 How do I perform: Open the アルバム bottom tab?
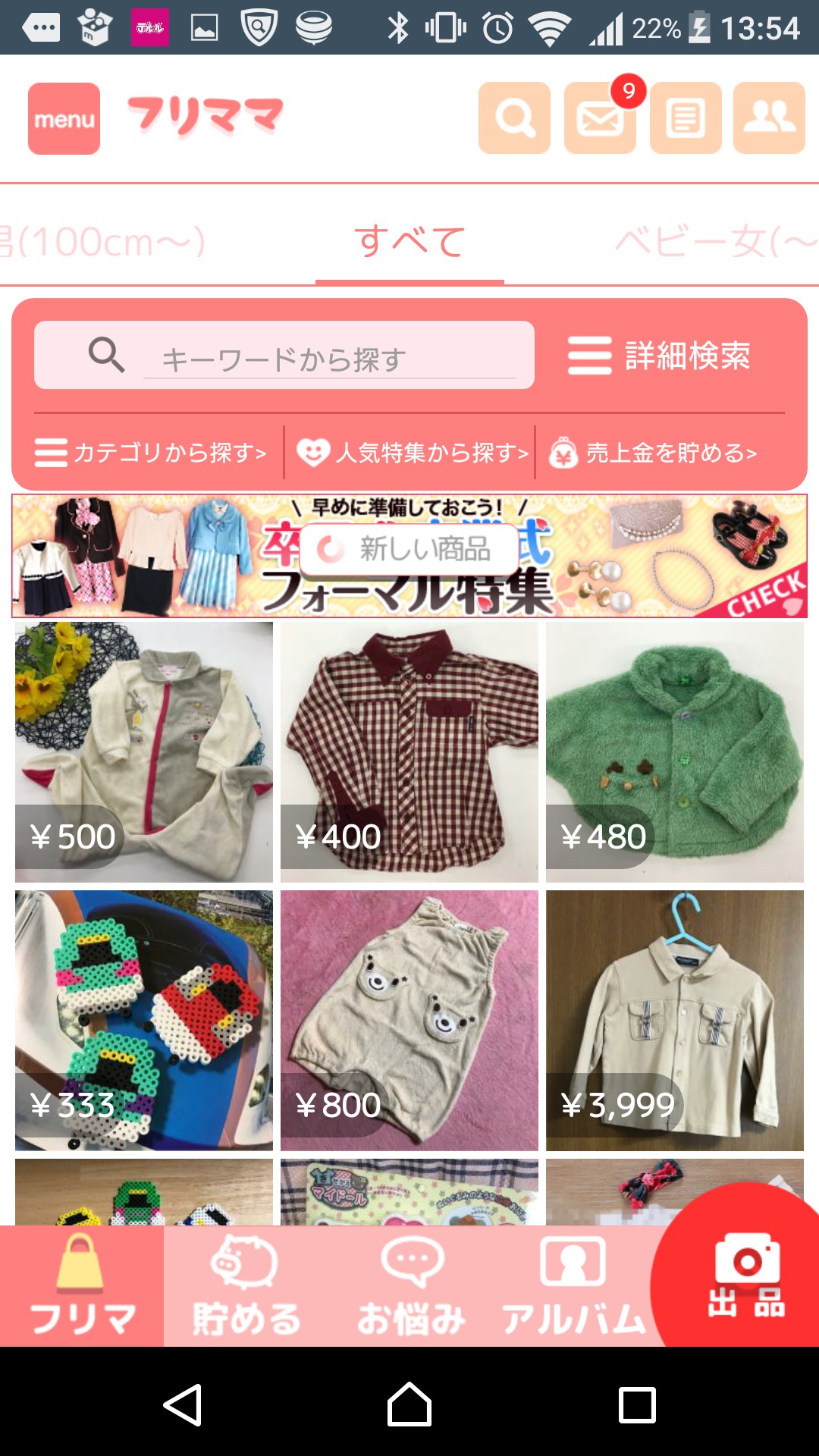coord(573,1285)
